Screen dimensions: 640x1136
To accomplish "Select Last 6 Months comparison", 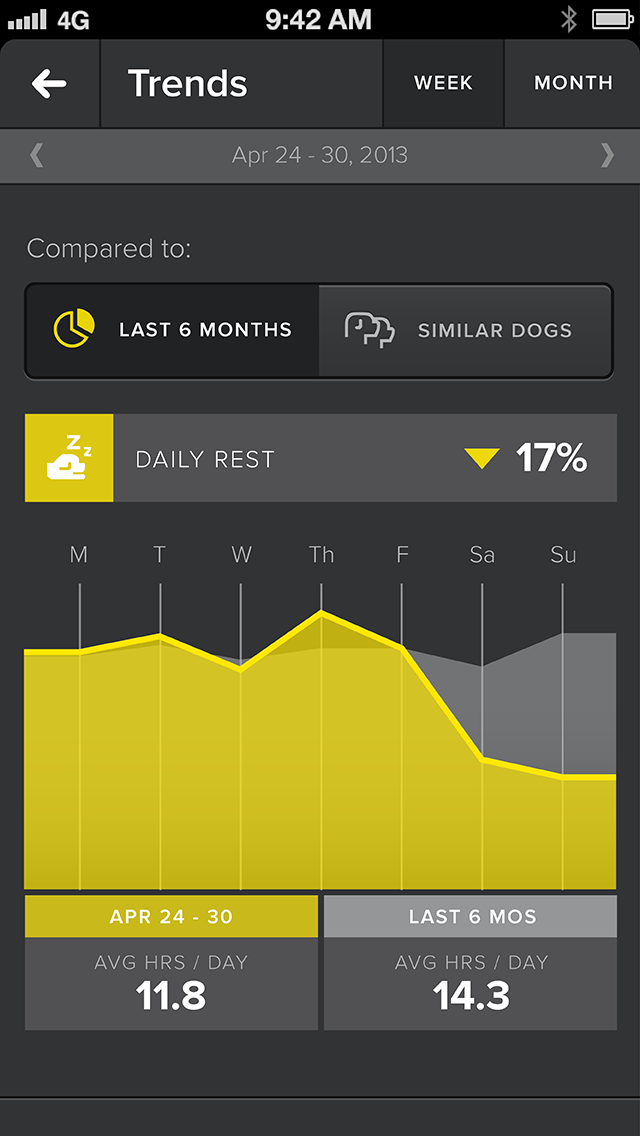I will click(x=172, y=330).
